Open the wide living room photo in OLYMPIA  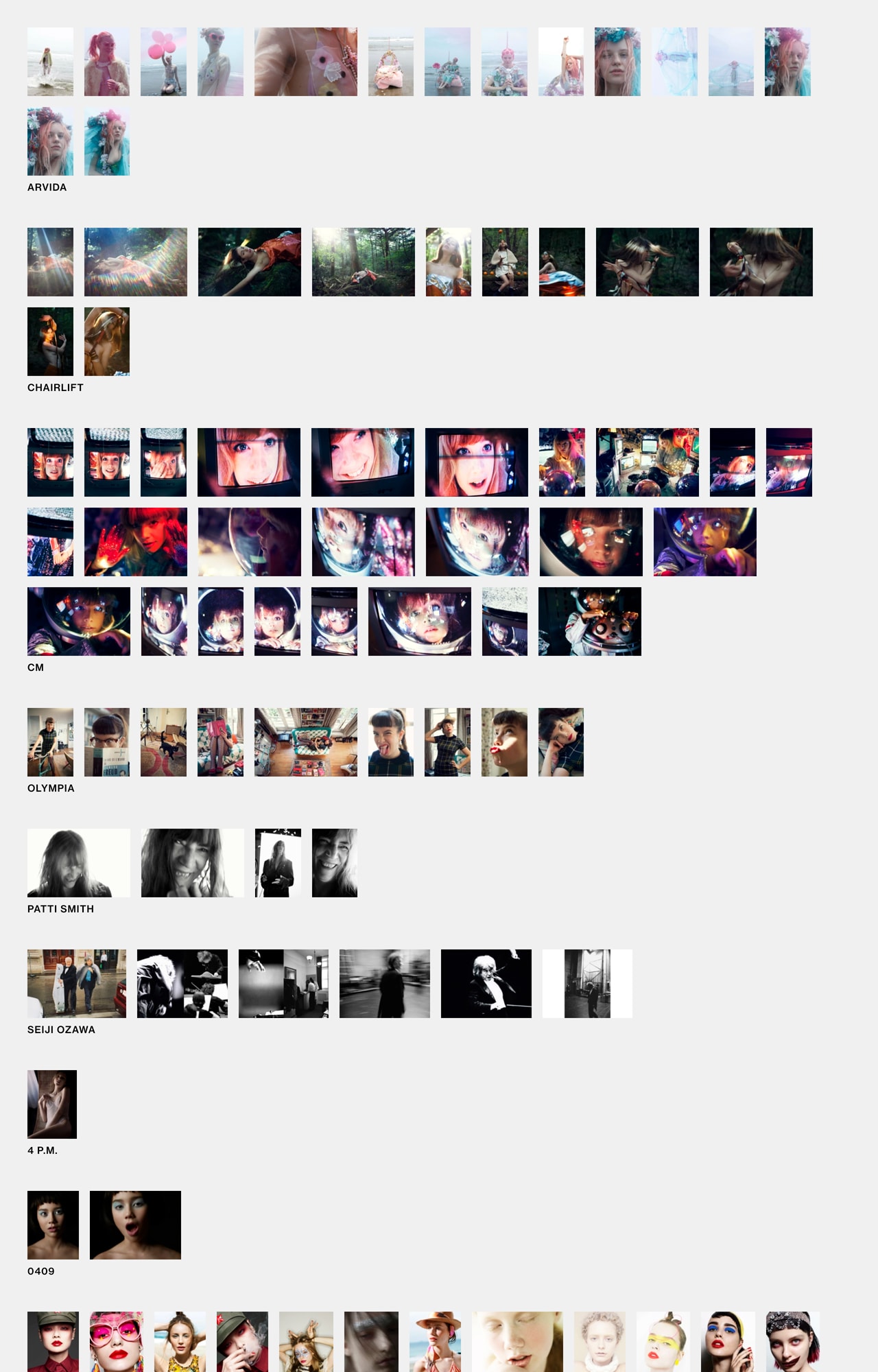pyautogui.click(x=305, y=742)
